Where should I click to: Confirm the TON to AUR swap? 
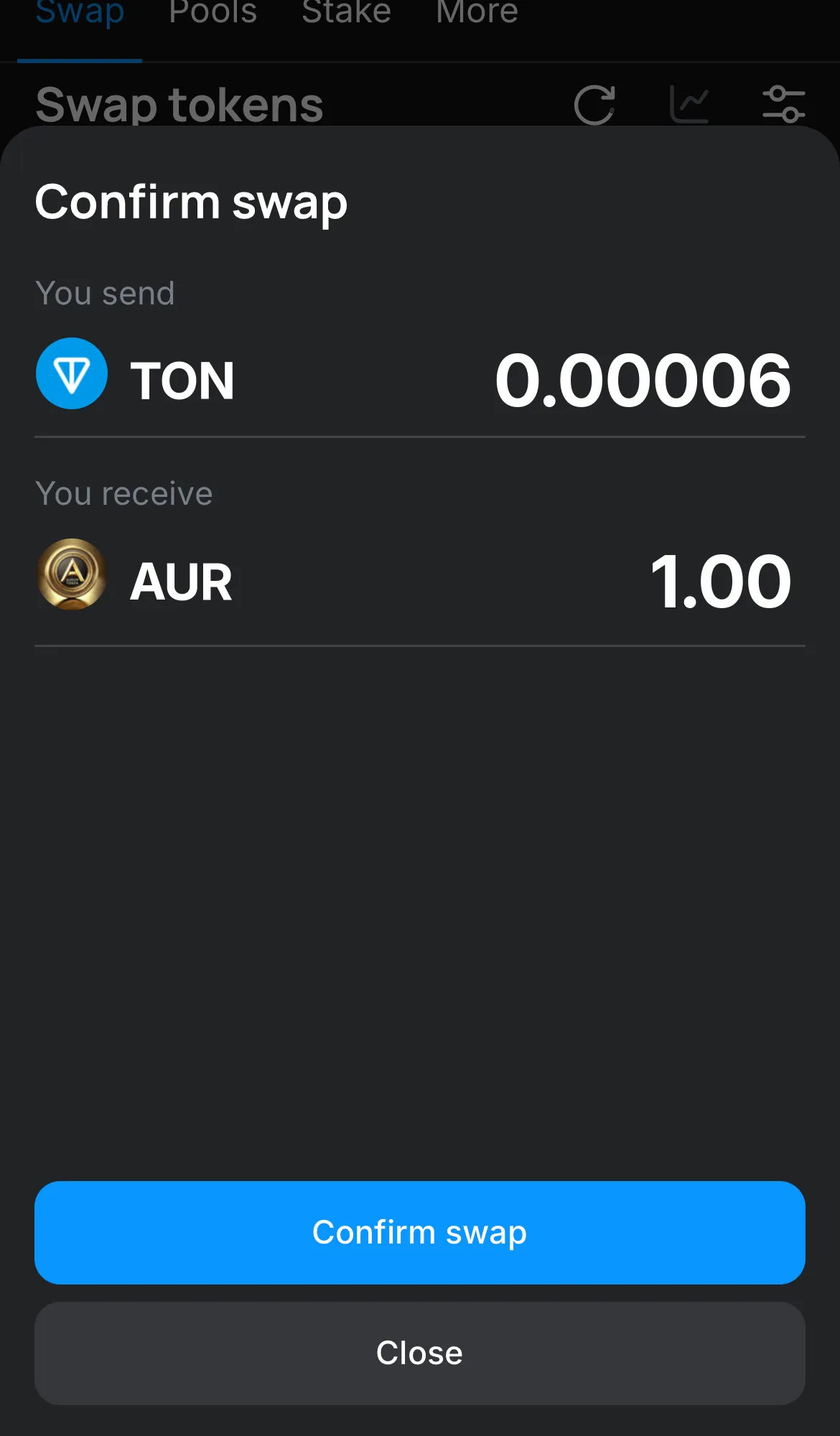click(x=419, y=1232)
